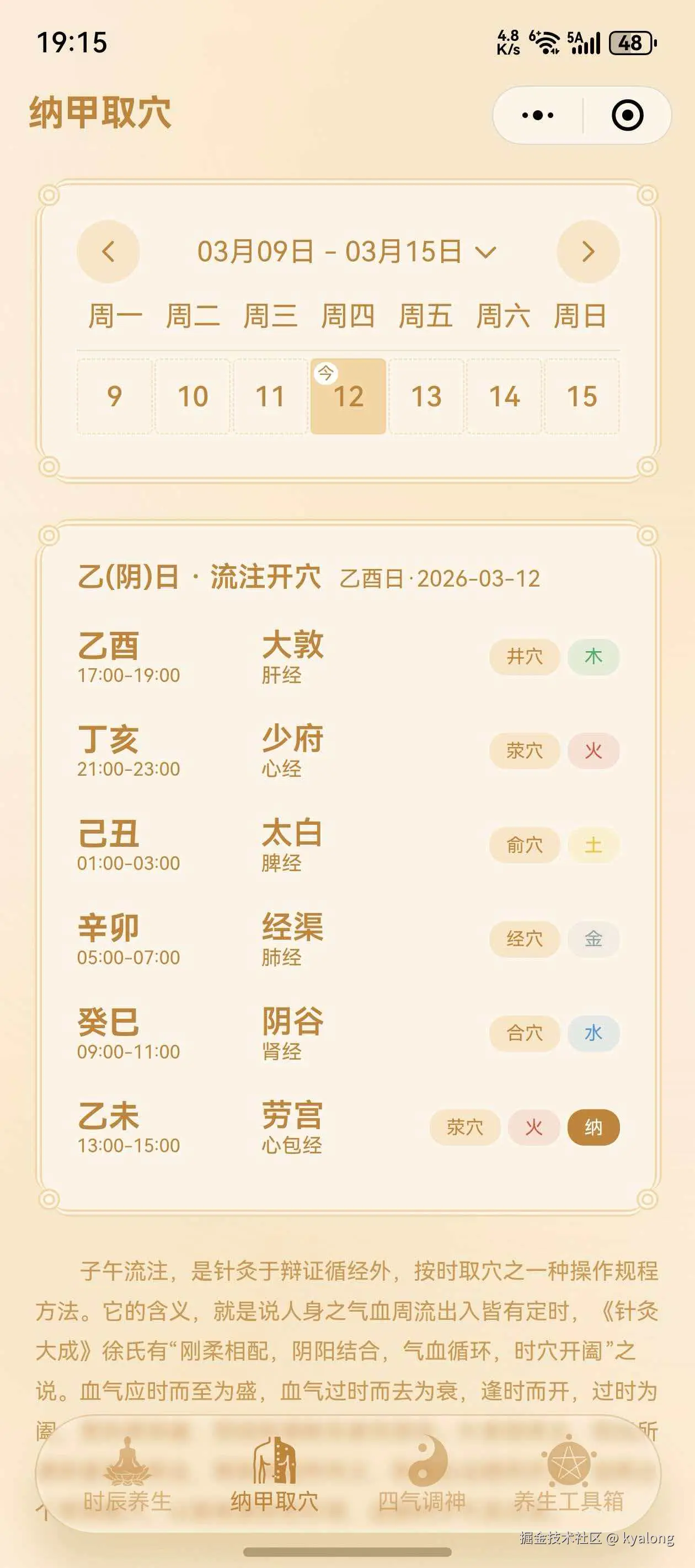Select the 周日 weekday header
Viewport: 695px width, 1568px height.
(x=581, y=315)
